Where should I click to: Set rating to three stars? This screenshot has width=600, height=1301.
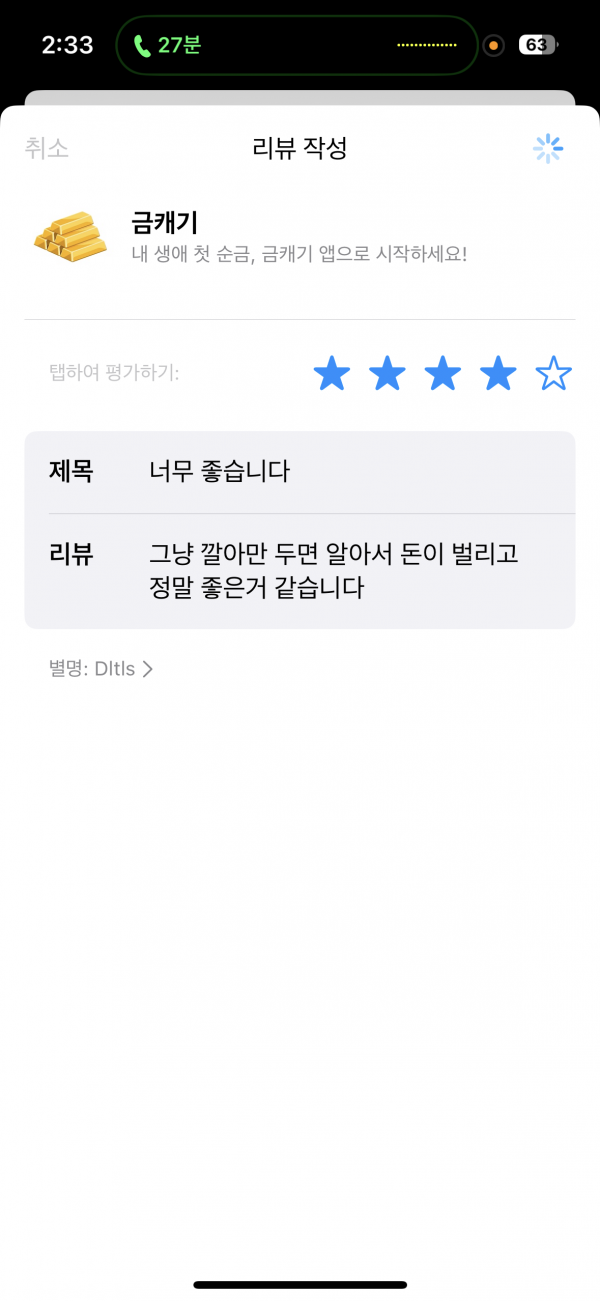pyautogui.click(x=443, y=374)
